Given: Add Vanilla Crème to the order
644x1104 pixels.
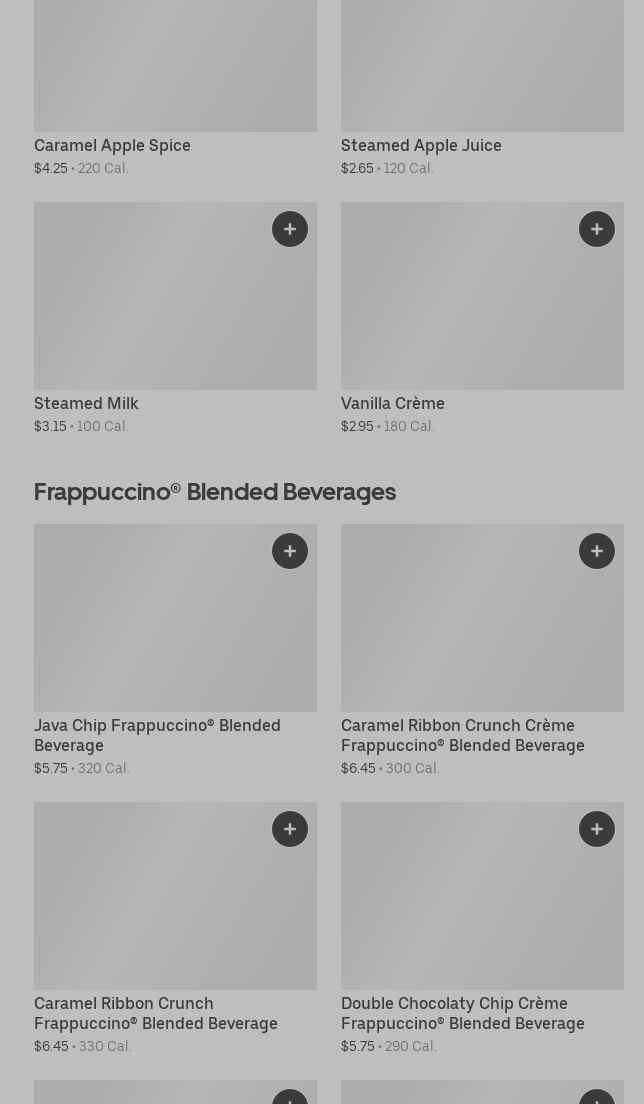Looking at the screenshot, I should pos(597,229).
